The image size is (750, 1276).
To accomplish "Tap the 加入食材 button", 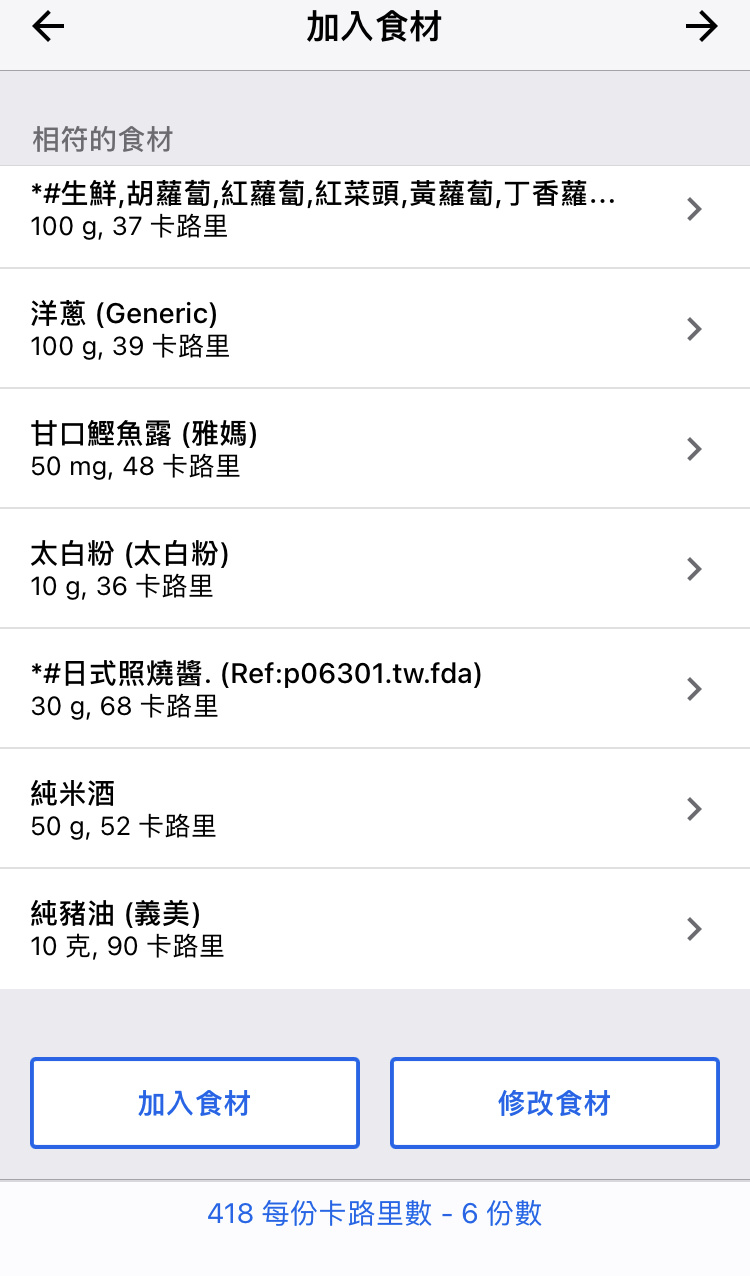I will pyautogui.click(x=195, y=1103).
